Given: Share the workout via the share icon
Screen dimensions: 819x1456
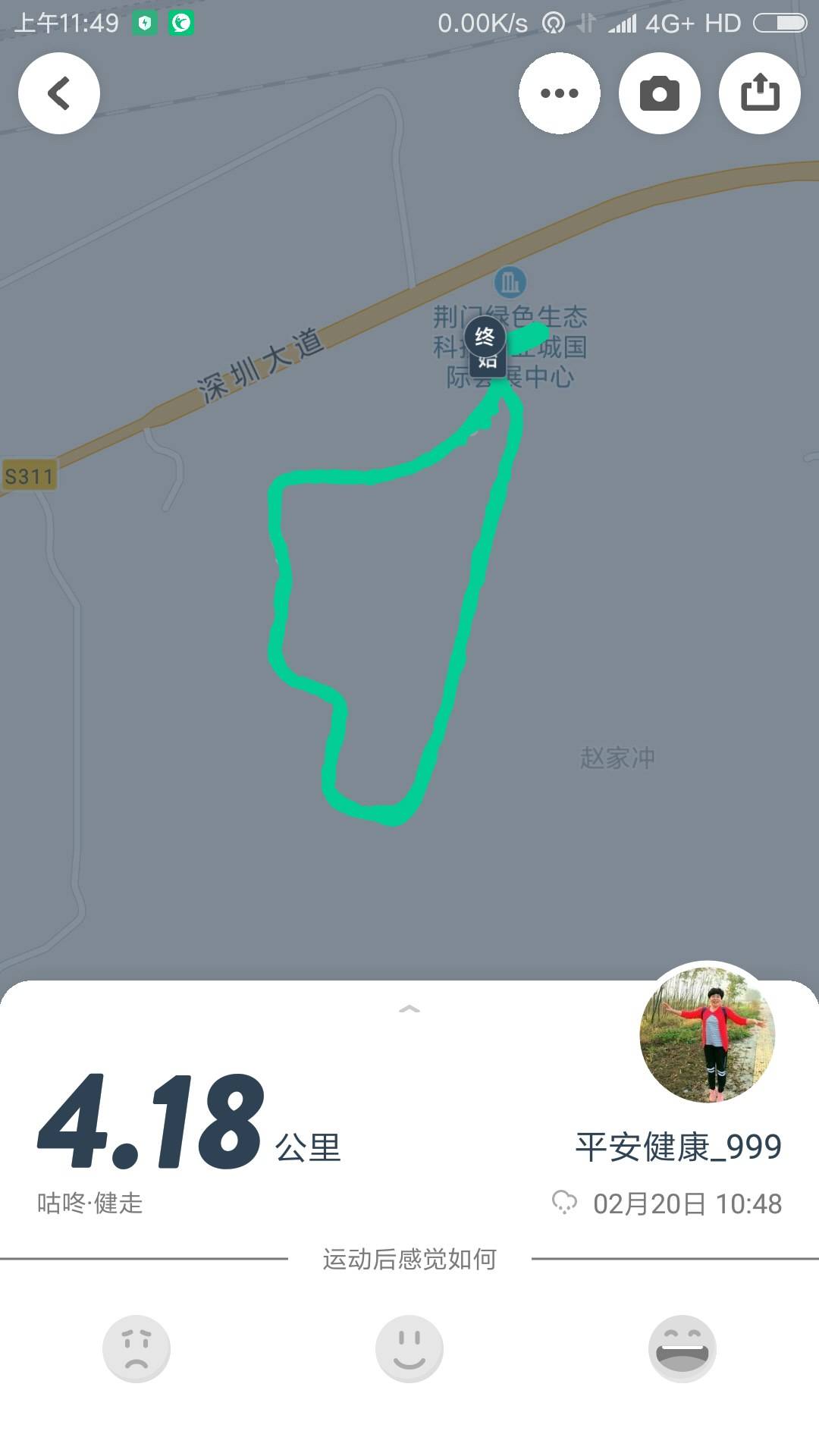Looking at the screenshot, I should [x=760, y=93].
